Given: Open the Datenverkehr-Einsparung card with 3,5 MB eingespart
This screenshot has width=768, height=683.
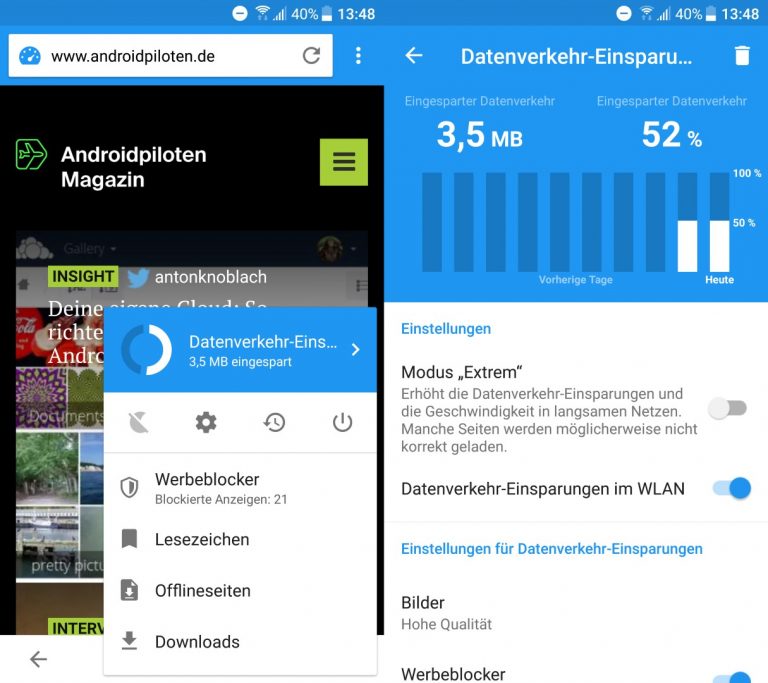Looking at the screenshot, I should [240, 350].
